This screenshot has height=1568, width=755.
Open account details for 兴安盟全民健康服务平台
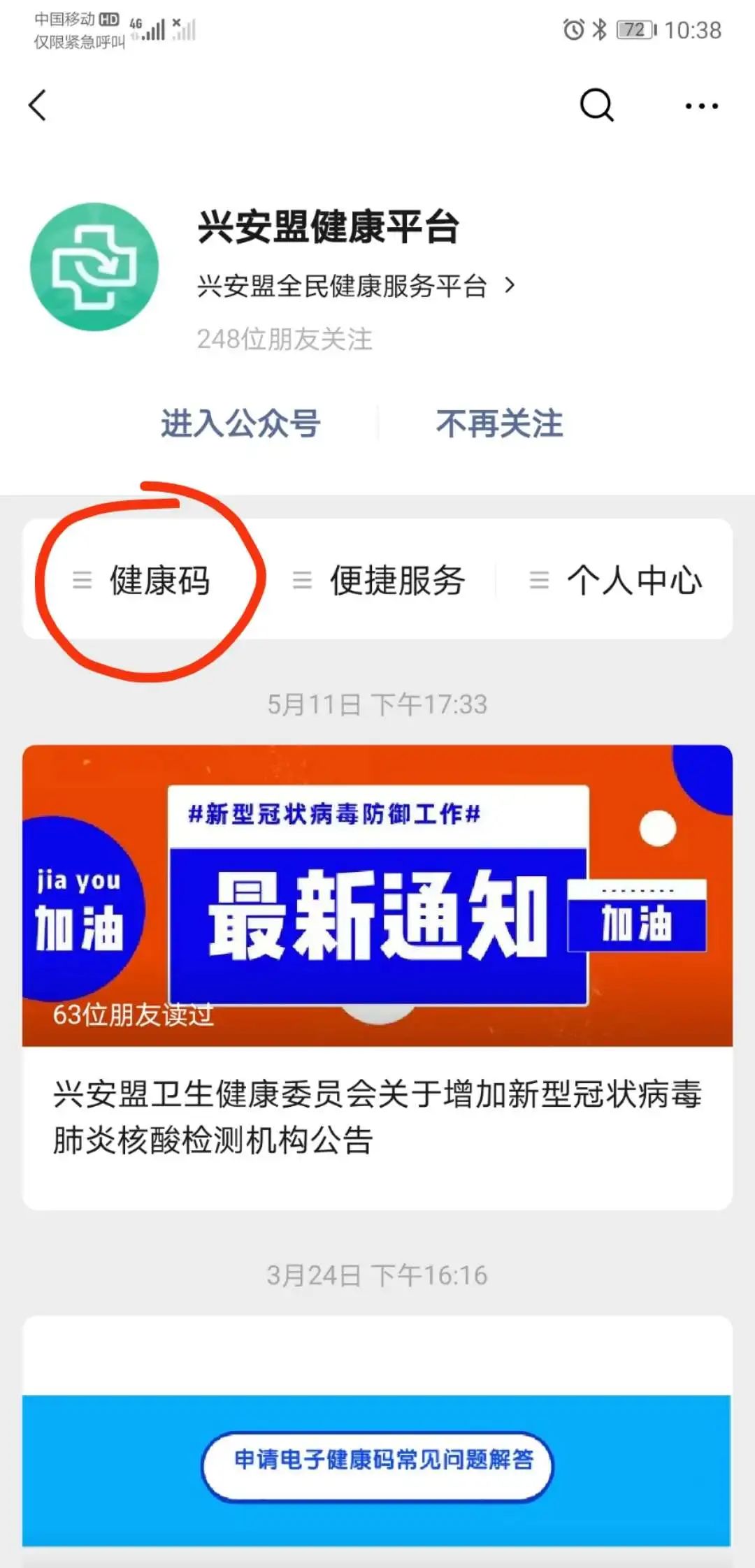coord(357,286)
